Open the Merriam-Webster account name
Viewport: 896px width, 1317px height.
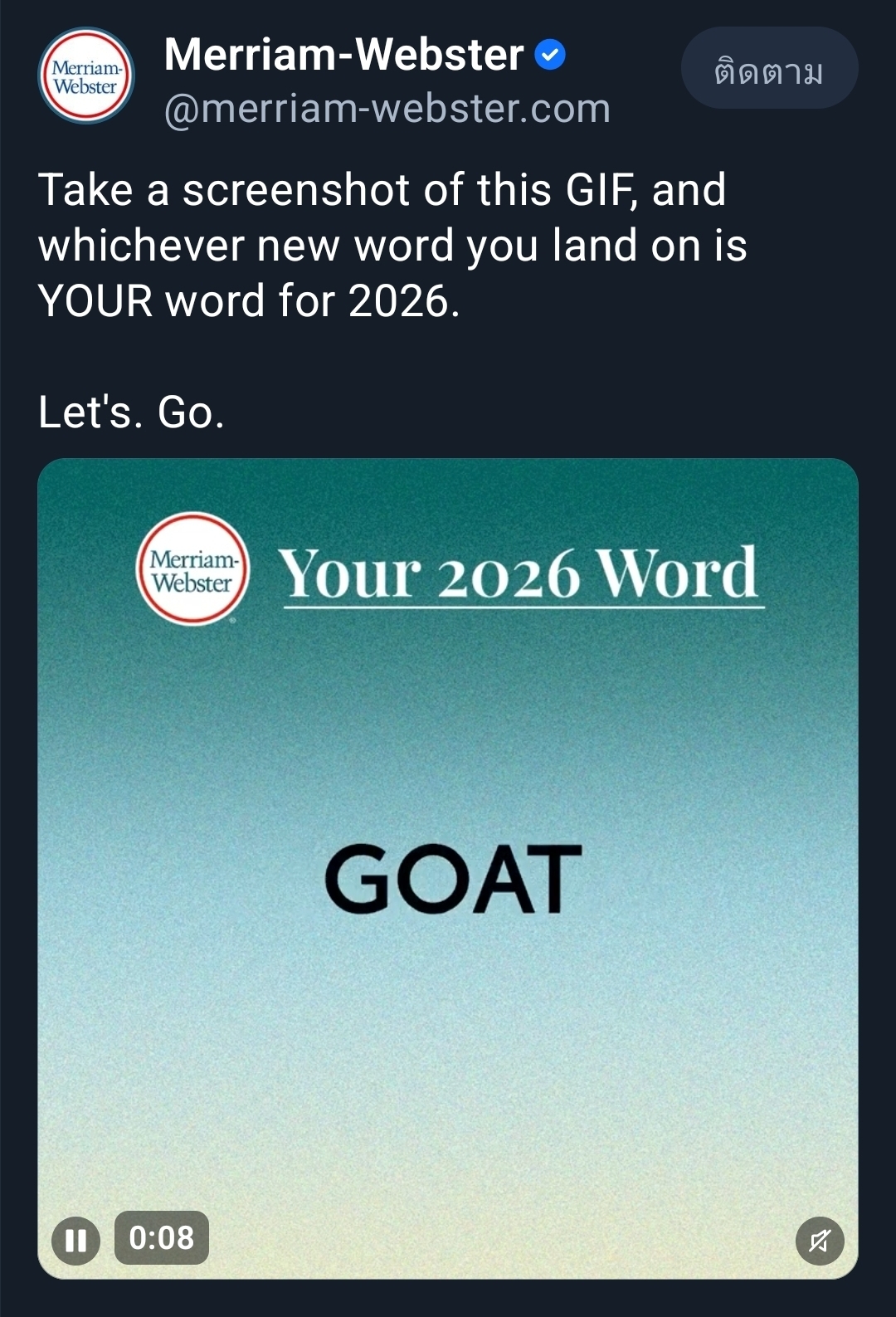[344, 55]
